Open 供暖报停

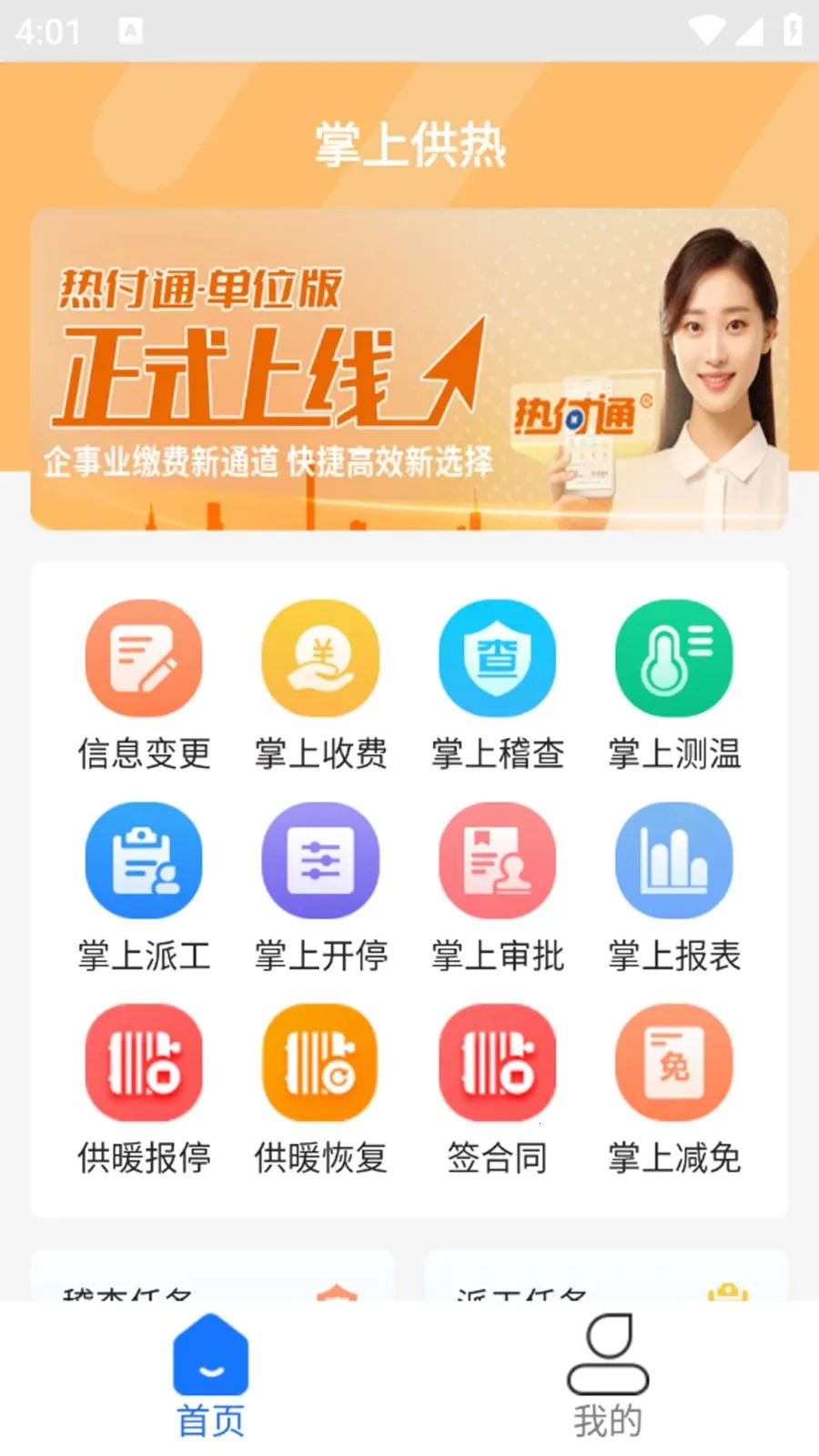tap(144, 1063)
